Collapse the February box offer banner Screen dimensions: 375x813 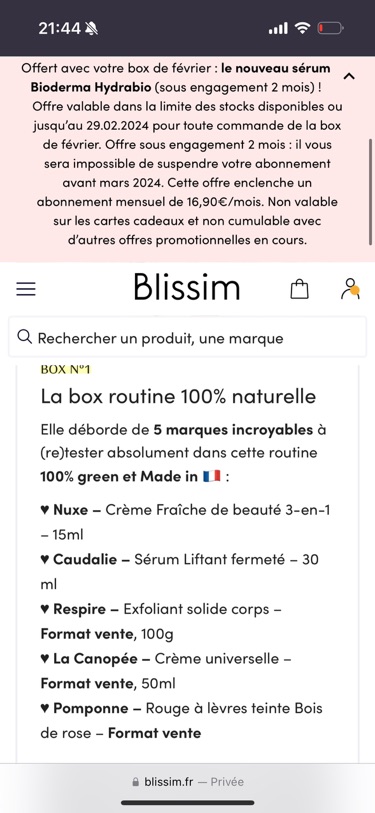349,76
